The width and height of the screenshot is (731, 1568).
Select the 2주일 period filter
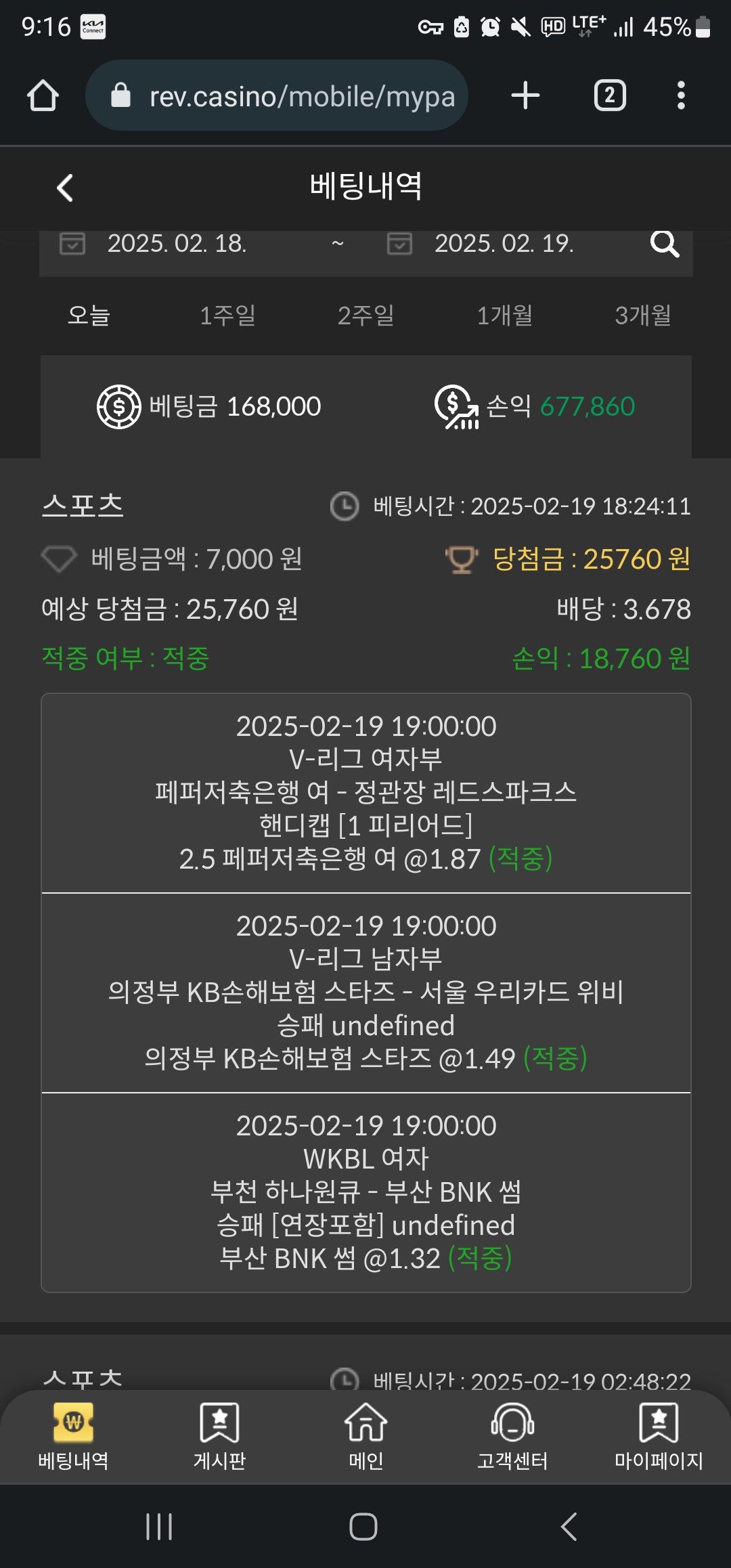click(365, 315)
